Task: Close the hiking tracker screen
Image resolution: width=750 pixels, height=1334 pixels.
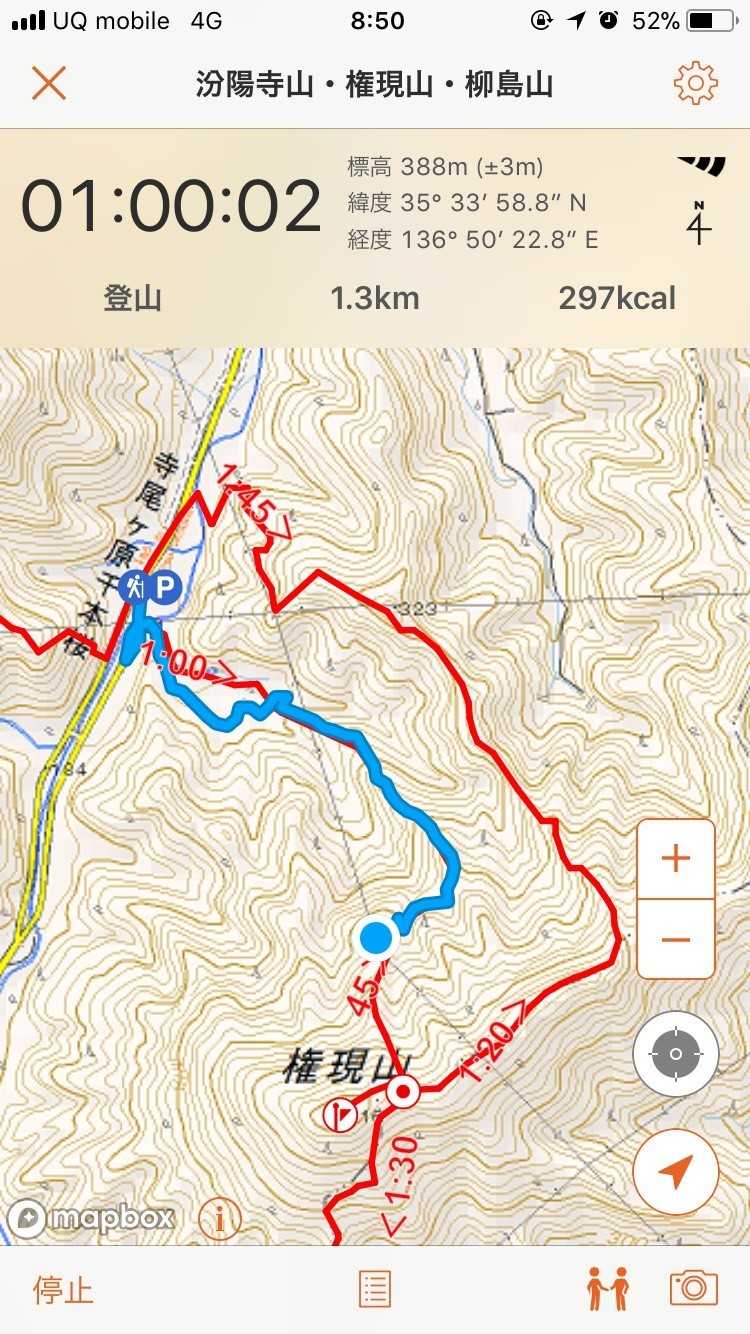Action: click(x=48, y=83)
